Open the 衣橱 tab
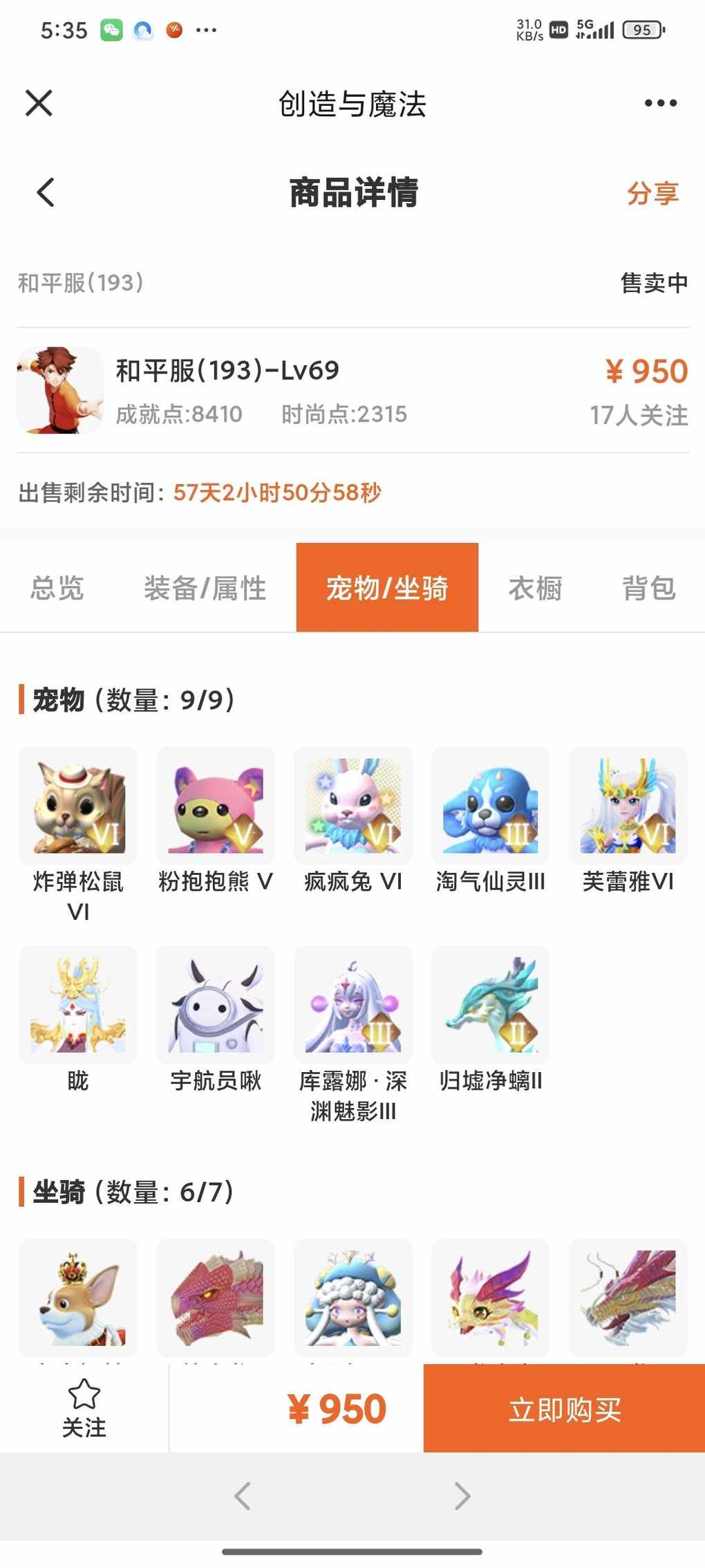The image size is (705, 1568). (x=535, y=588)
